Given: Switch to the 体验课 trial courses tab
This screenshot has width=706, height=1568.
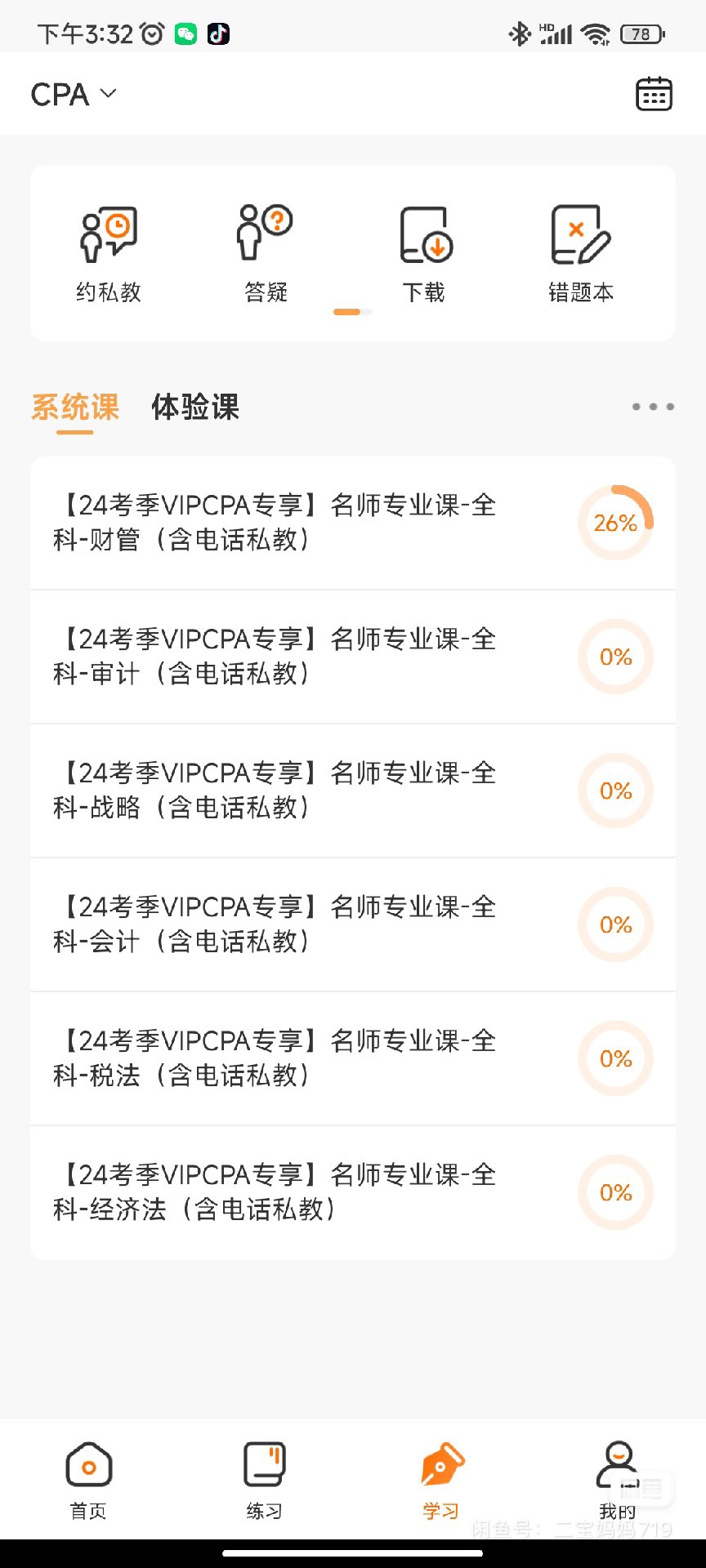Looking at the screenshot, I should (194, 408).
